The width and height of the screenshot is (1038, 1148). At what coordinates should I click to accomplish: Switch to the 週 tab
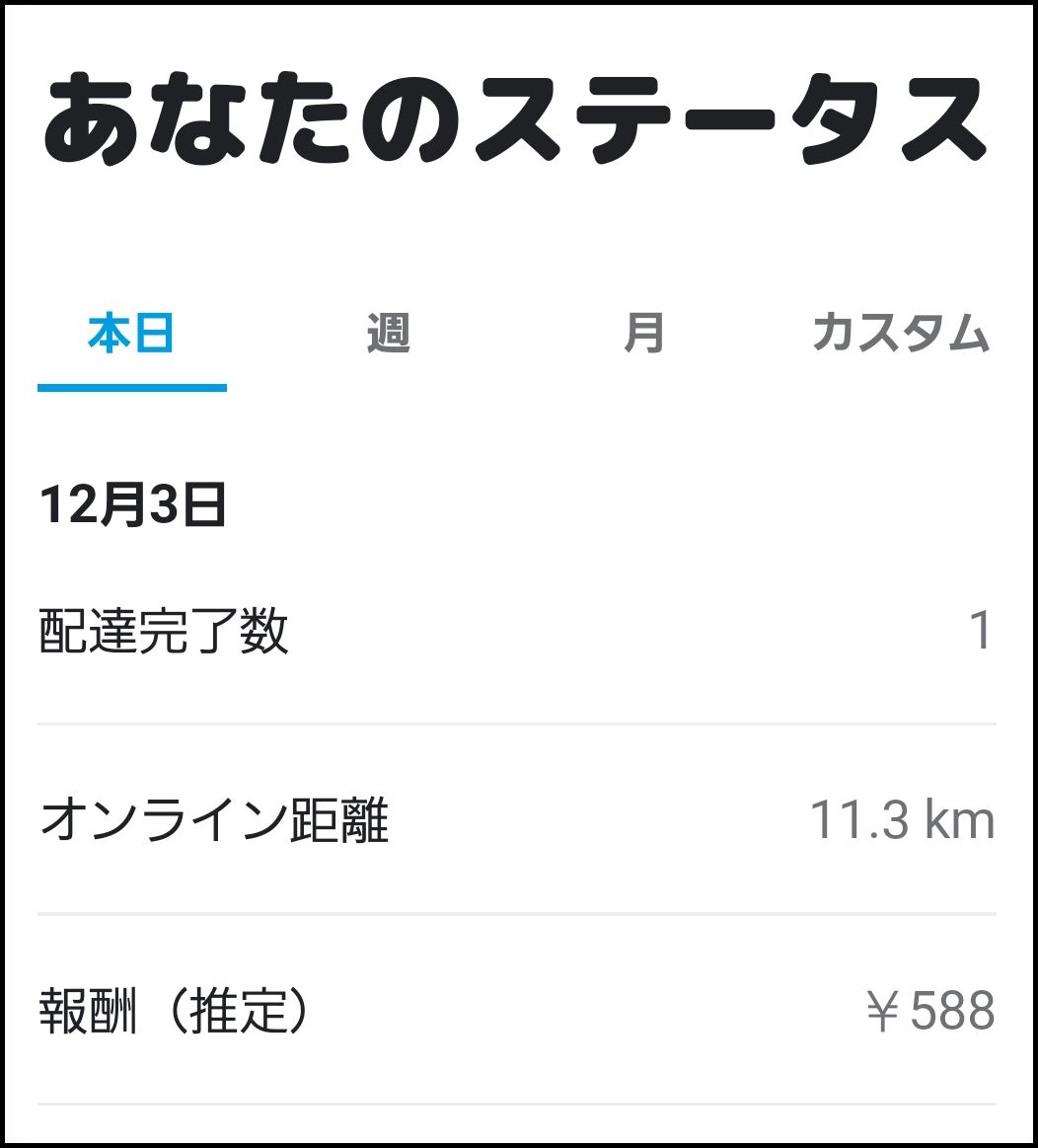[x=389, y=336]
